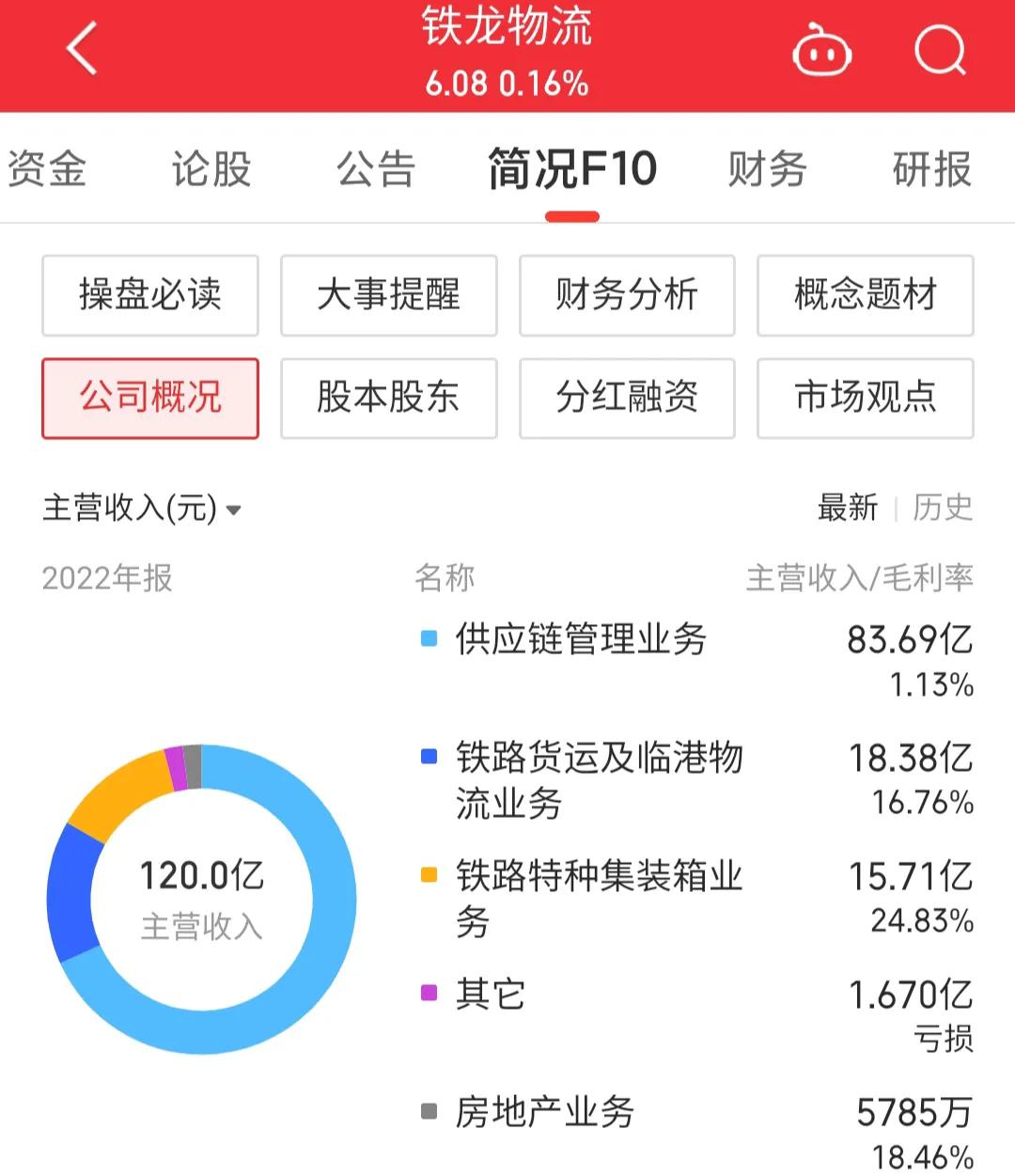Switch to 历史 data view

[x=943, y=508]
